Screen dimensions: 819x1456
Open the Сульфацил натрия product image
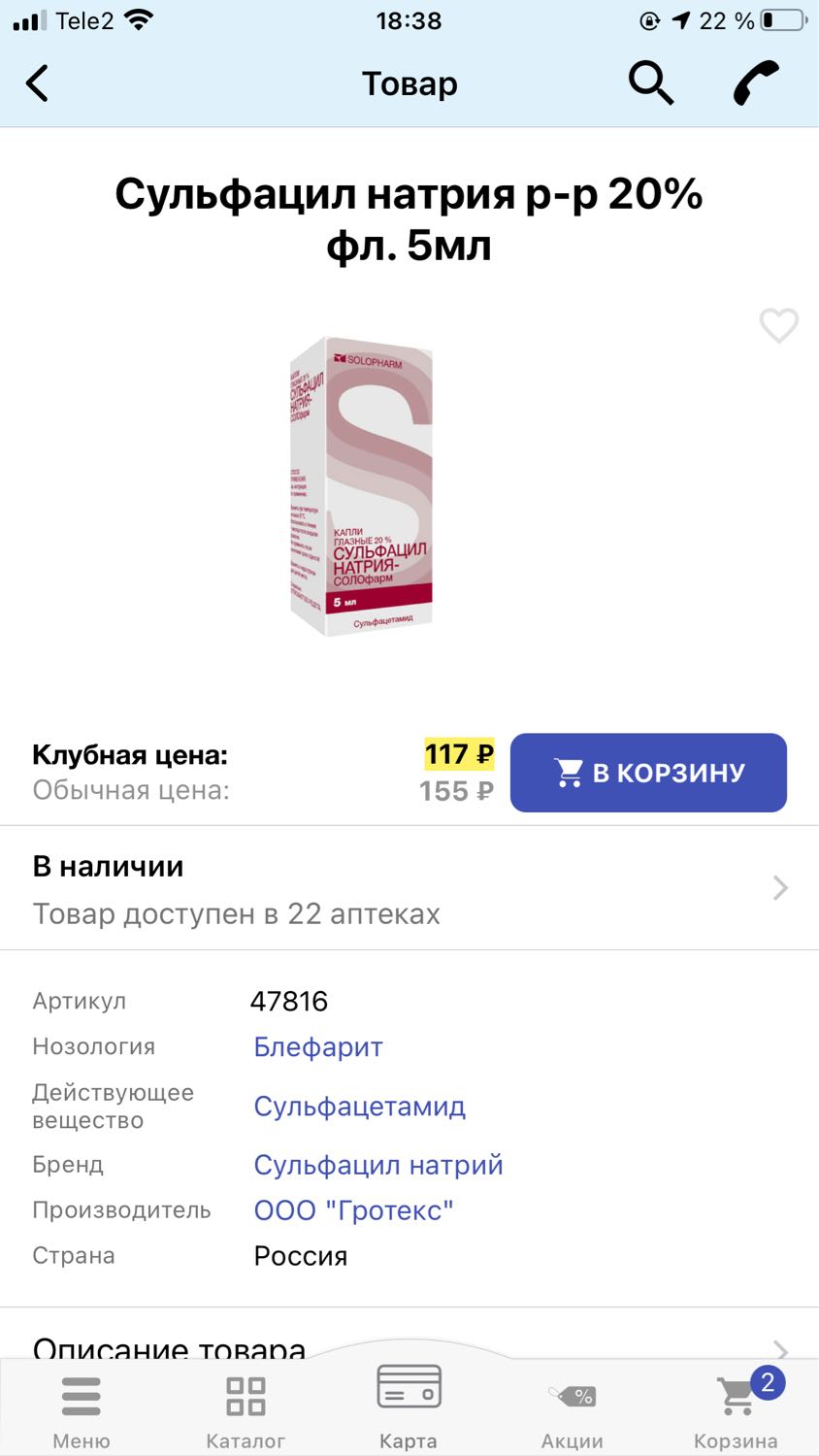point(361,486)
